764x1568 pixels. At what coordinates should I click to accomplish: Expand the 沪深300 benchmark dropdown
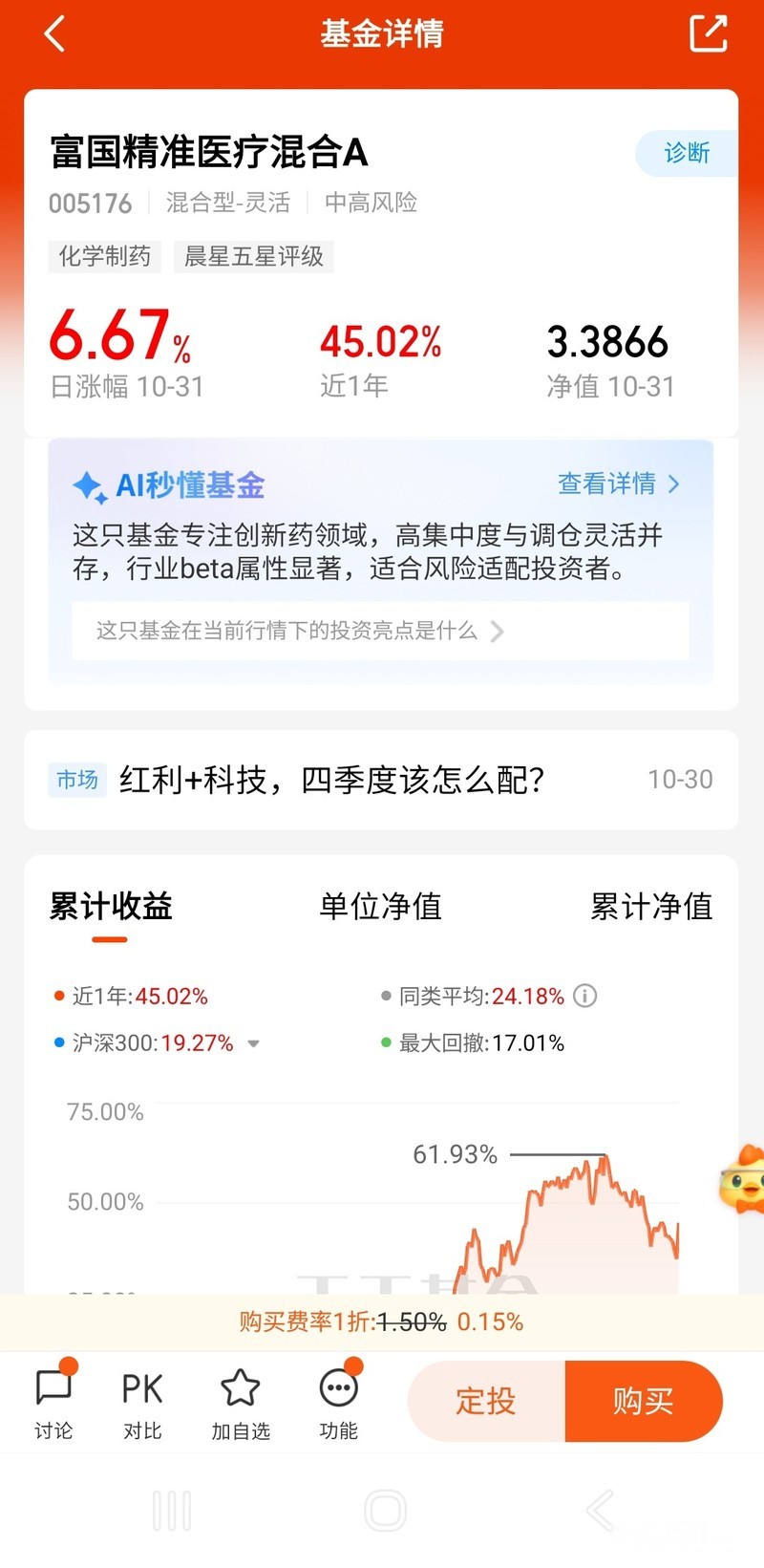[254, 1043]
